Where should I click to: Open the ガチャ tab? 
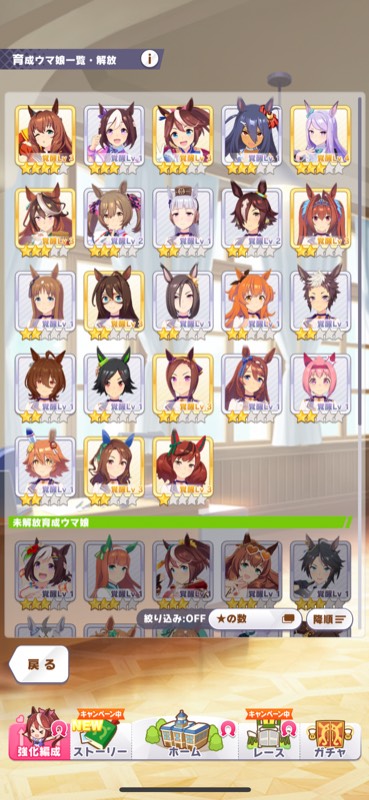pyautogui.click(x=329, y=735)
